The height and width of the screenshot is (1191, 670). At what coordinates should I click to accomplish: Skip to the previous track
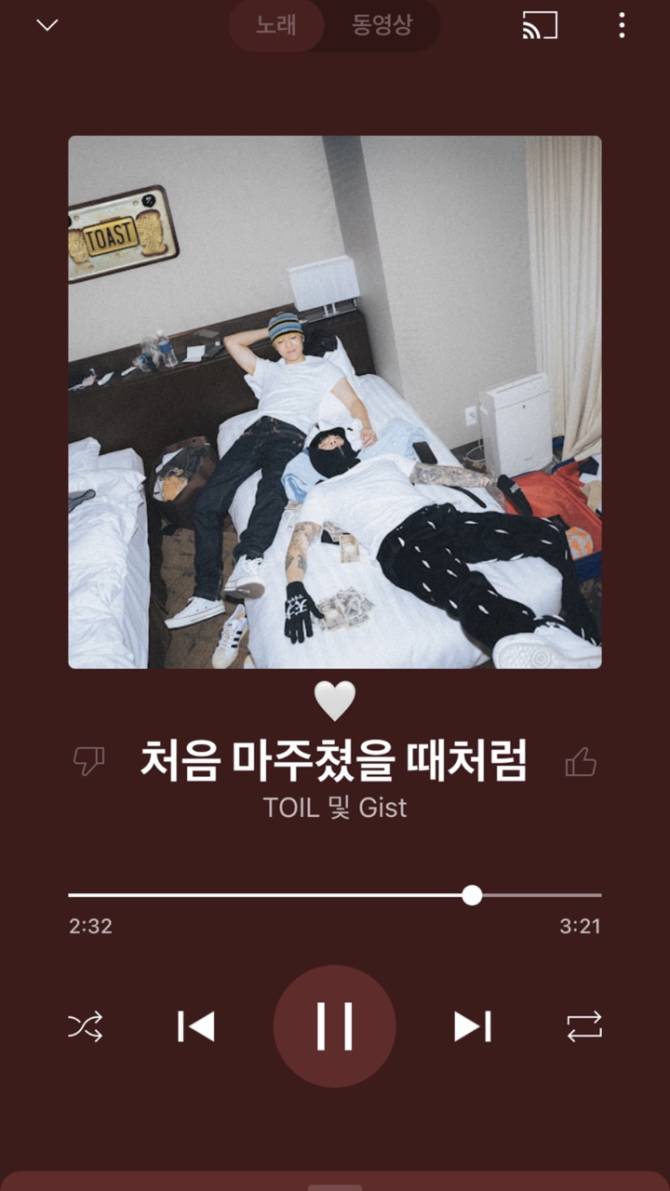click(x=196, y=1026)
